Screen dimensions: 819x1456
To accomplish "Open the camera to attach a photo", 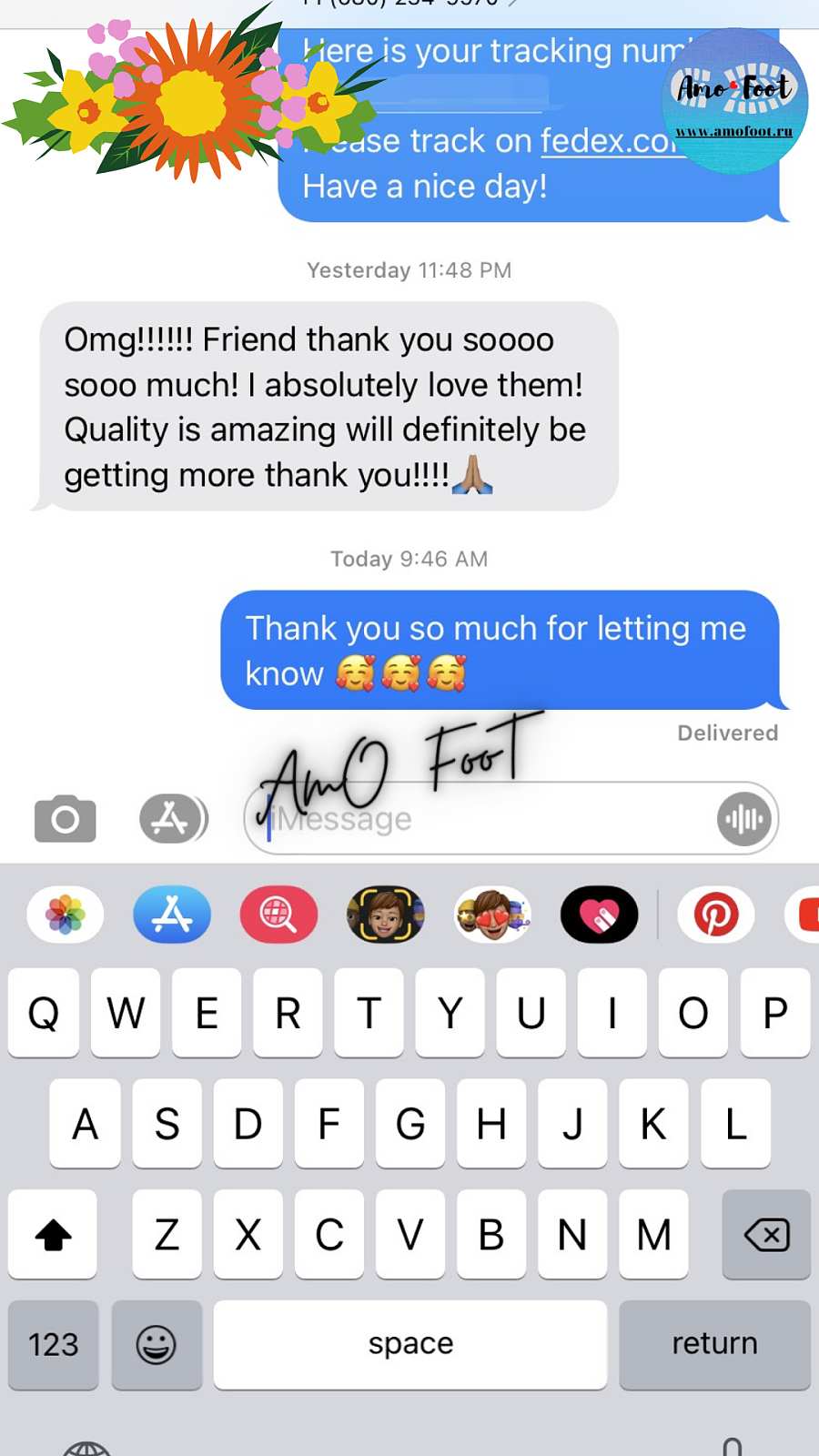I will coord(65,819).
